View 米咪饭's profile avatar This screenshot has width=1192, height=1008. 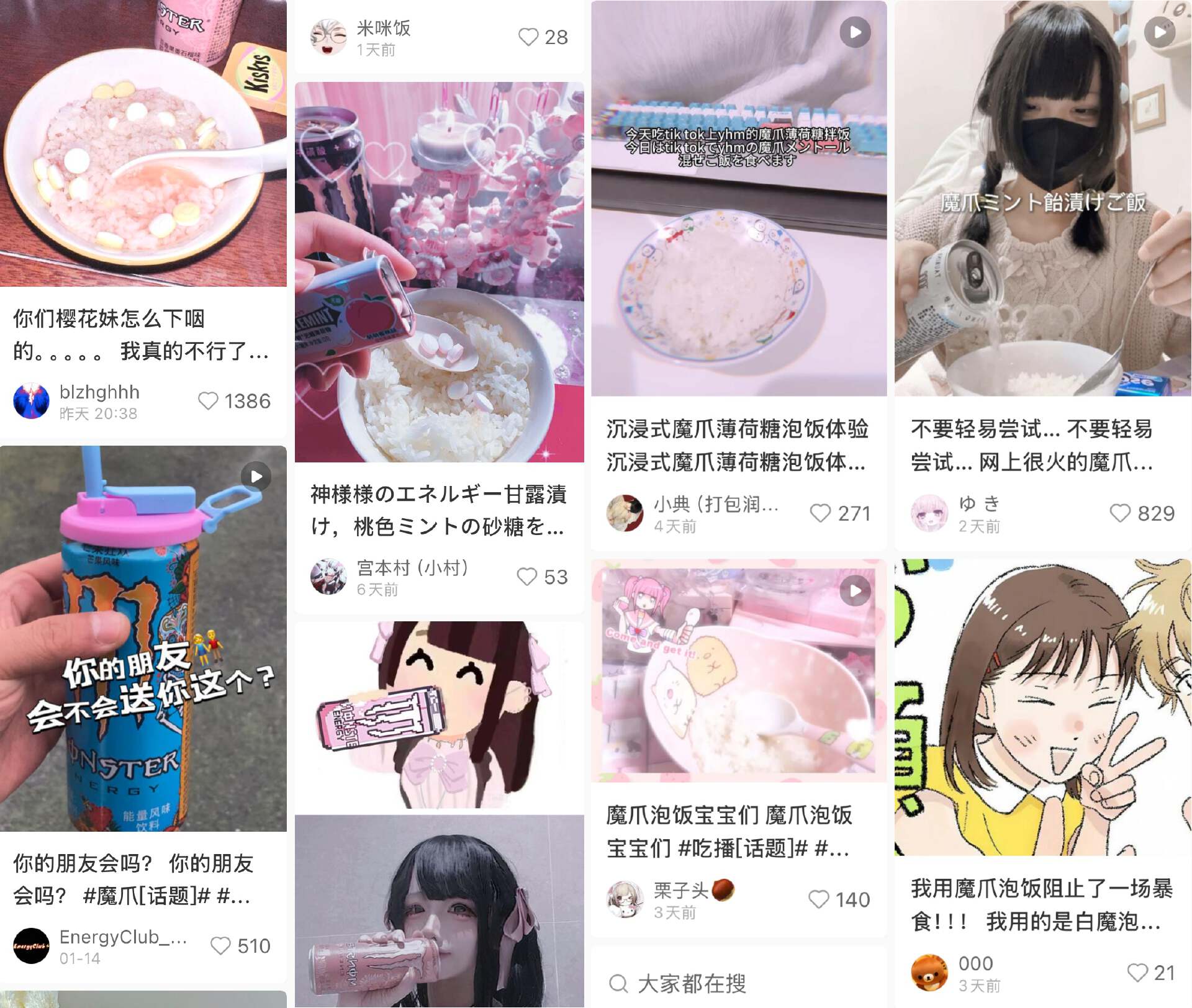point(328,37)
